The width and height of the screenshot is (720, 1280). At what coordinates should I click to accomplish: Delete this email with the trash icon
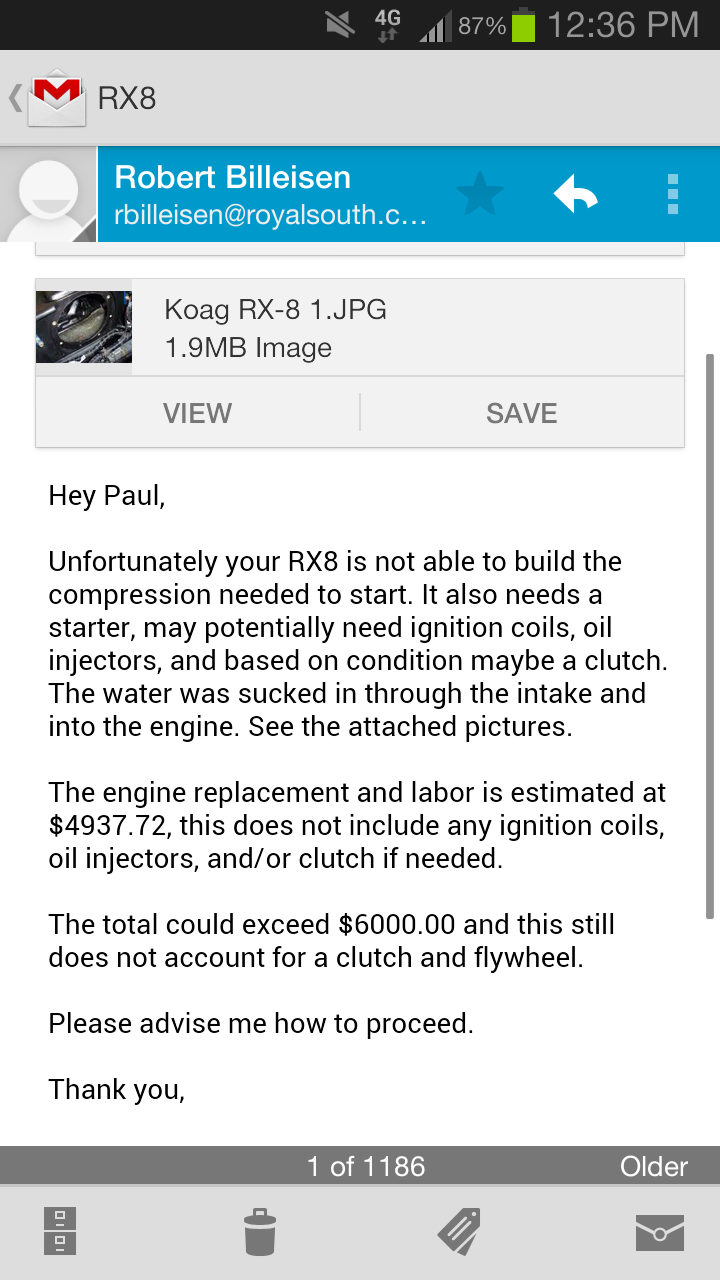[x=260, y=1231]
